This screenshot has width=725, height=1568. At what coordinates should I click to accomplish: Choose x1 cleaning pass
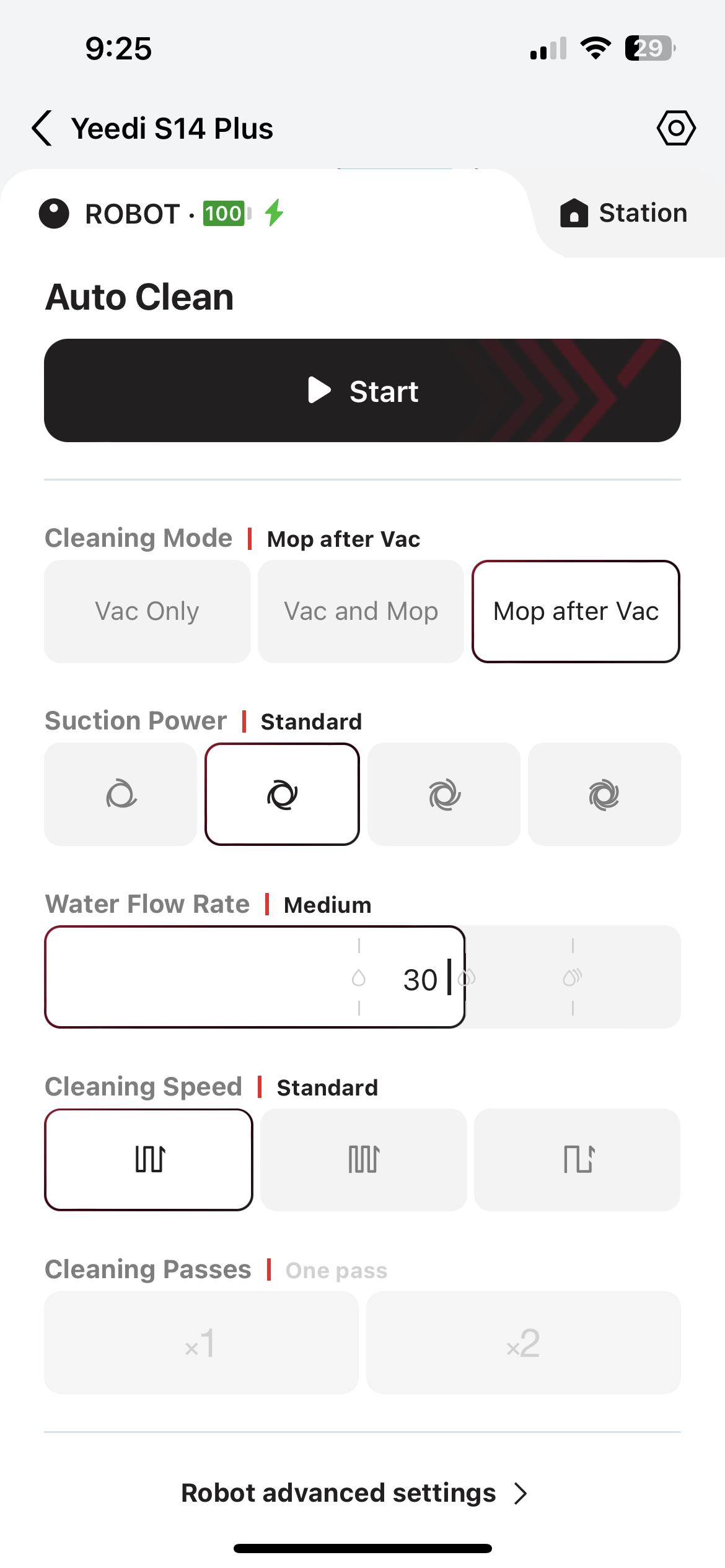201,1343
